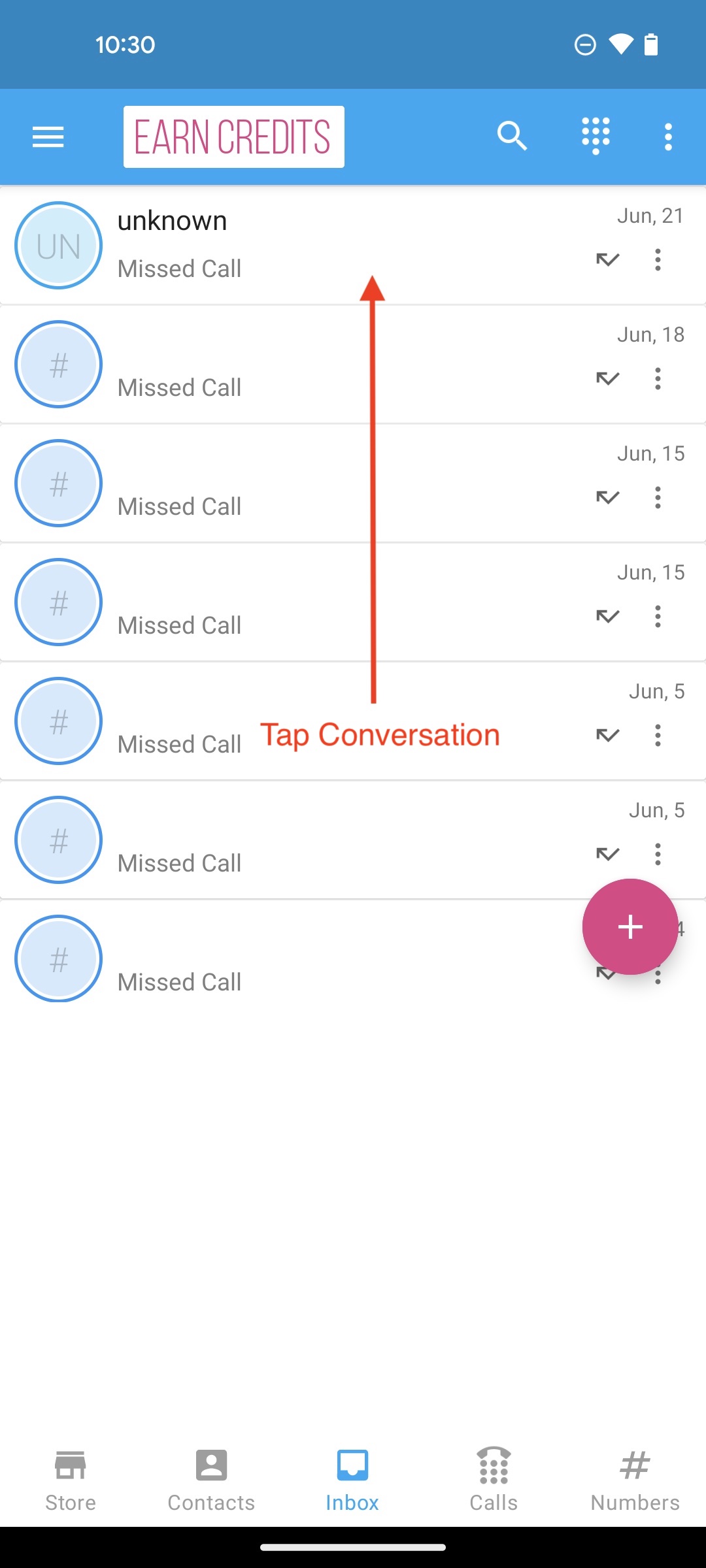706x1568 pixels.
Task: Open the app bar overflow menu
Action: pyautogui.click(x=668, y=137)
